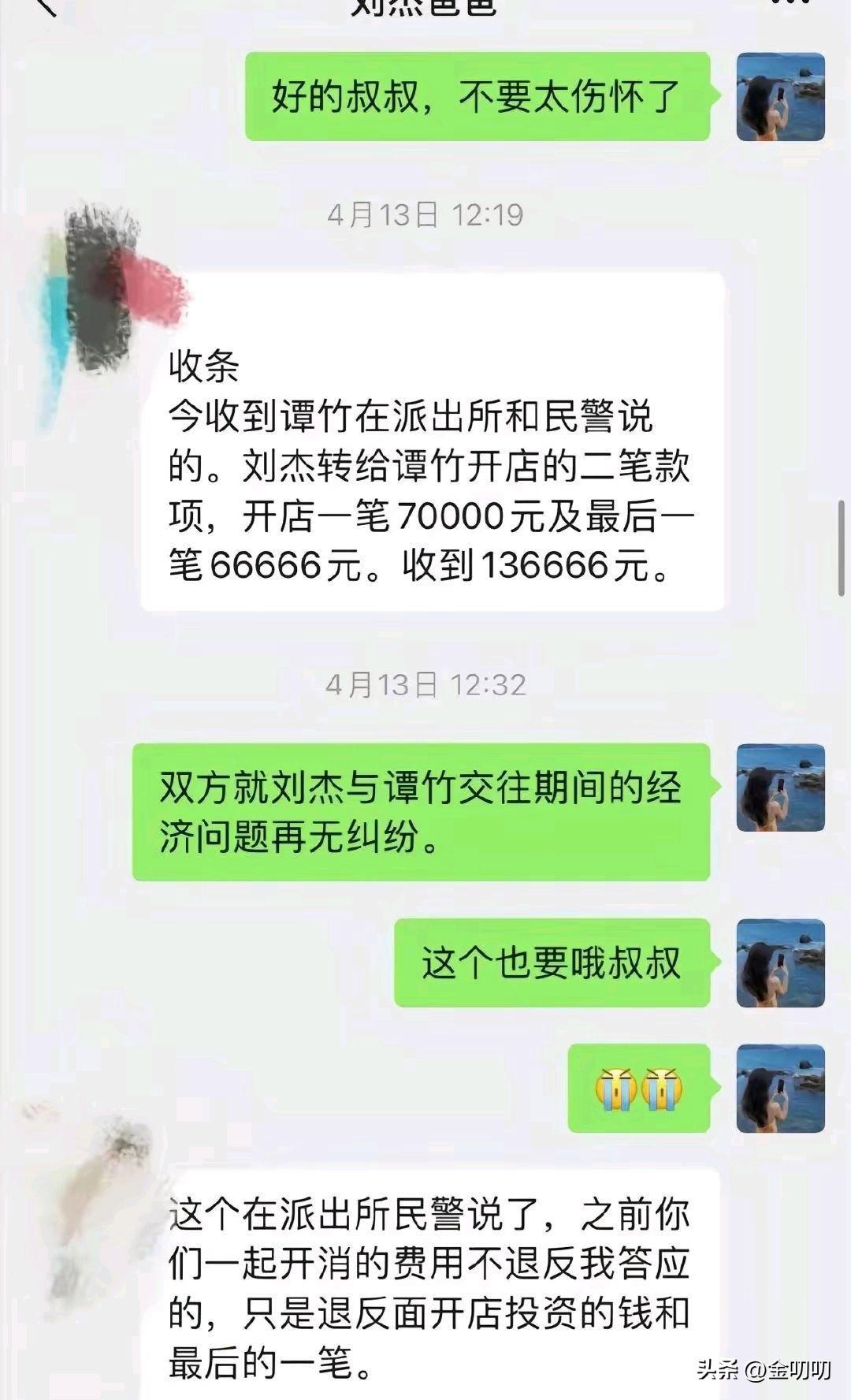This screenshot has height=1400, width=851.
Task: Tap avatar beside '这个也要哦叔叔' message
Action: [x=780, y=963]
